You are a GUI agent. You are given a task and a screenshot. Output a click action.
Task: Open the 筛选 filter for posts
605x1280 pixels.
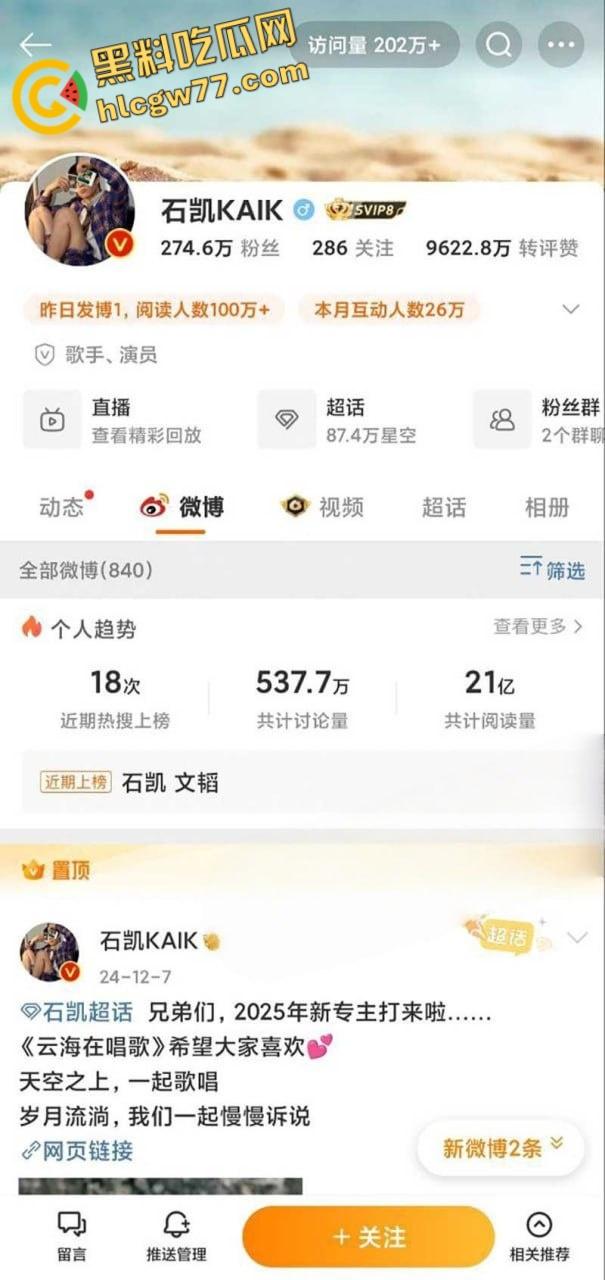[x=552, y=570]
